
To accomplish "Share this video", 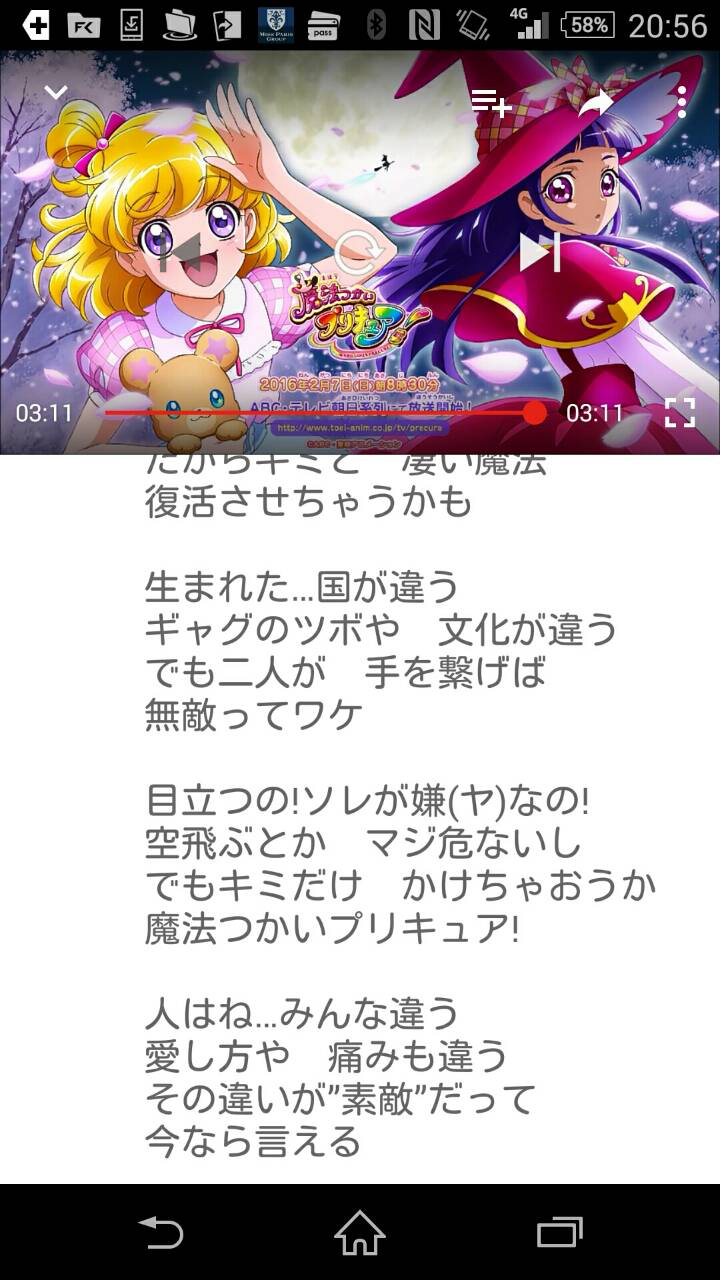I will 595,102.
